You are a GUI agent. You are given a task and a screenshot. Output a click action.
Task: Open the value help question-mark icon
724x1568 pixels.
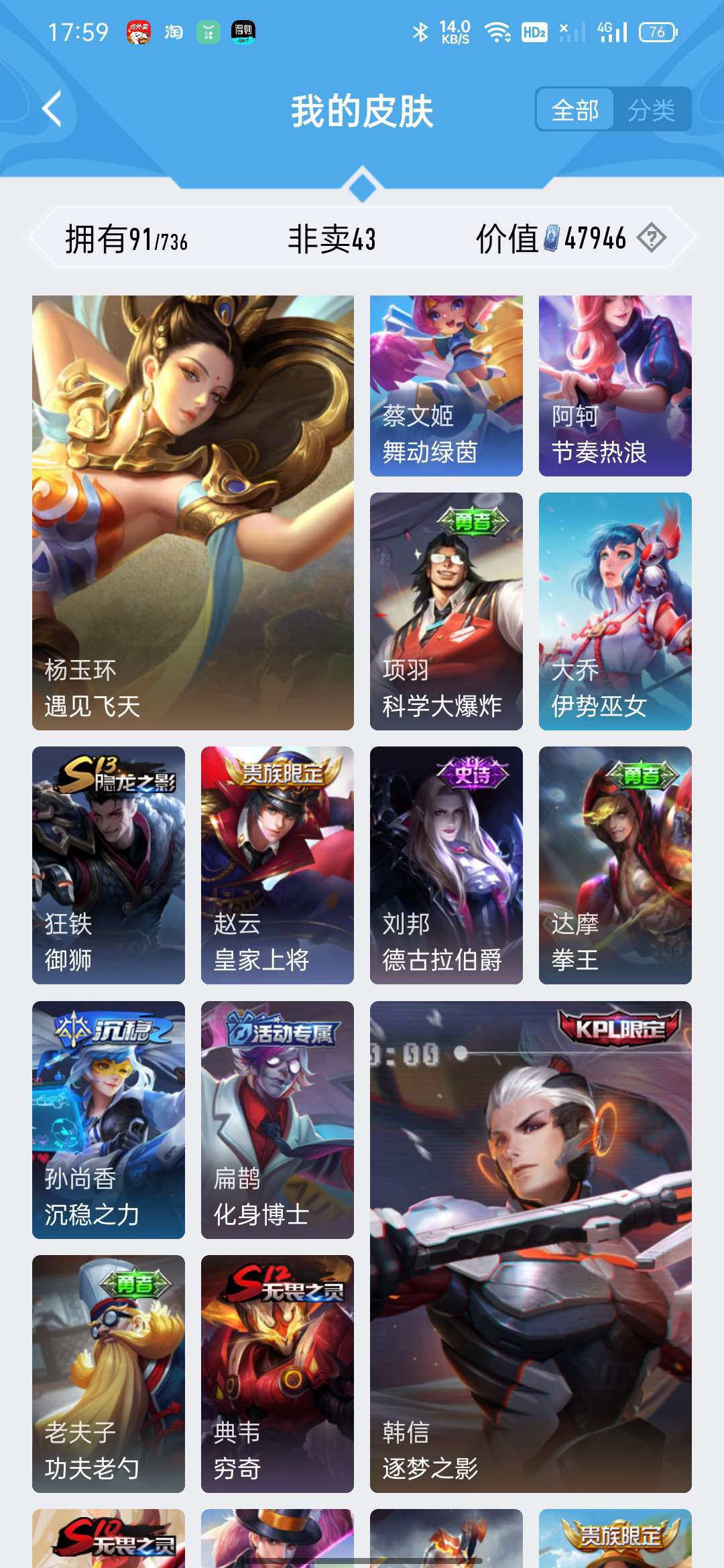point(651,238)
